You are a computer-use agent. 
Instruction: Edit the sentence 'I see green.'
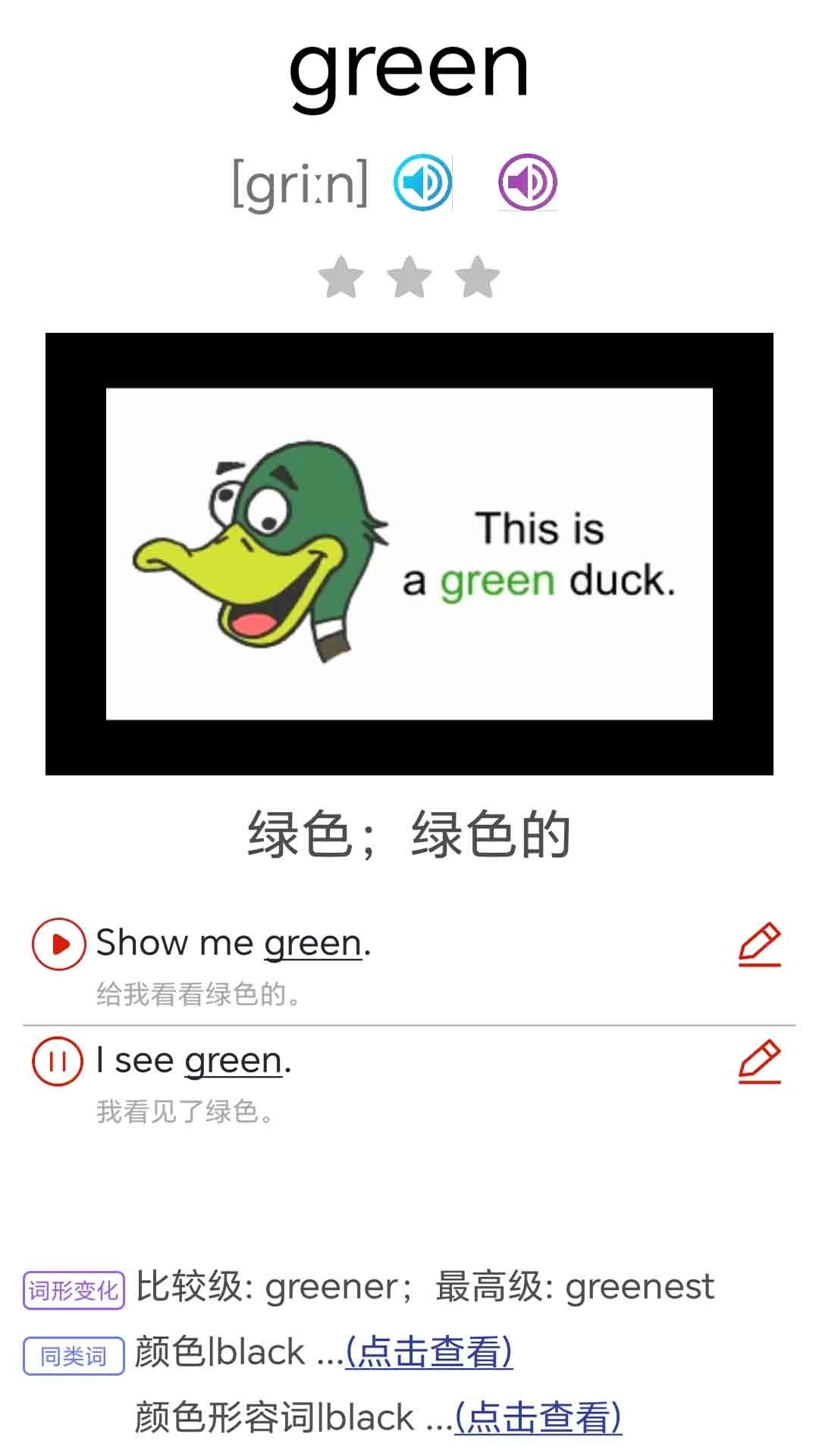click(762, 1061)
